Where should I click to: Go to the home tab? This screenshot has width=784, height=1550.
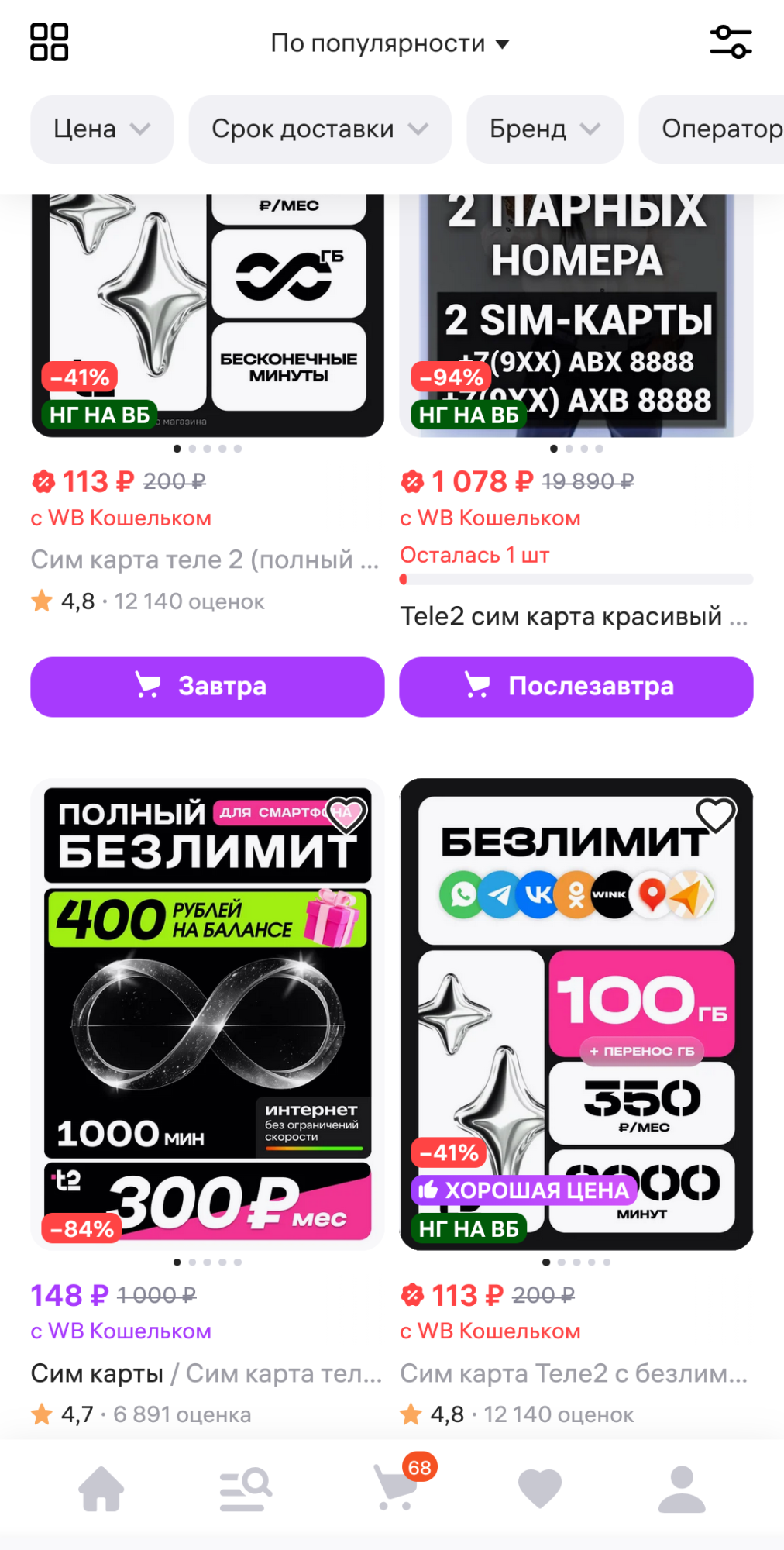[x=101, y=1488]
